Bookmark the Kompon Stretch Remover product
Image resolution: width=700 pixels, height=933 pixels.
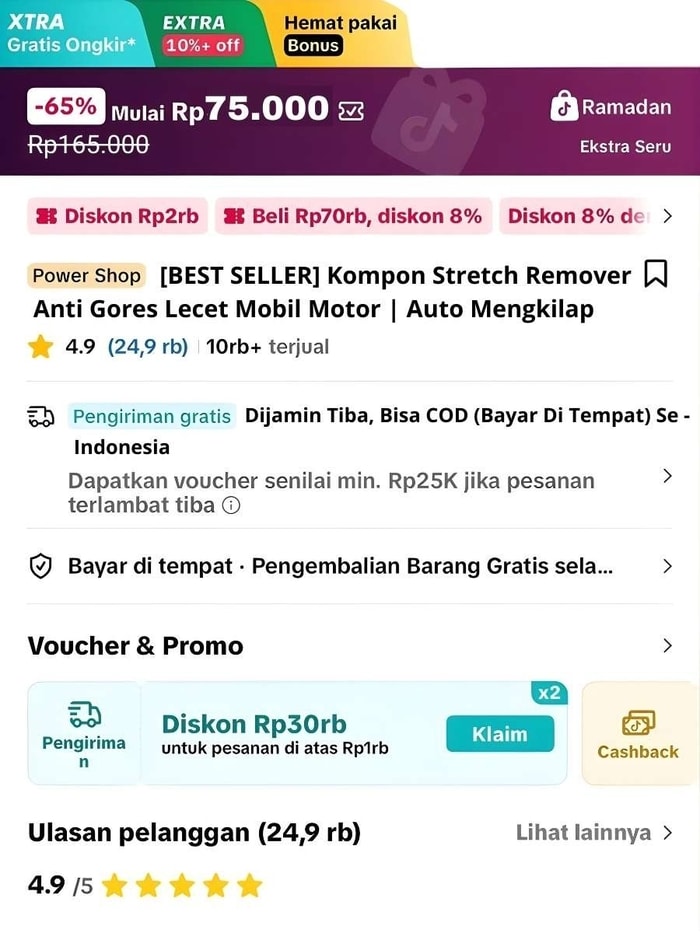(655, 274)
